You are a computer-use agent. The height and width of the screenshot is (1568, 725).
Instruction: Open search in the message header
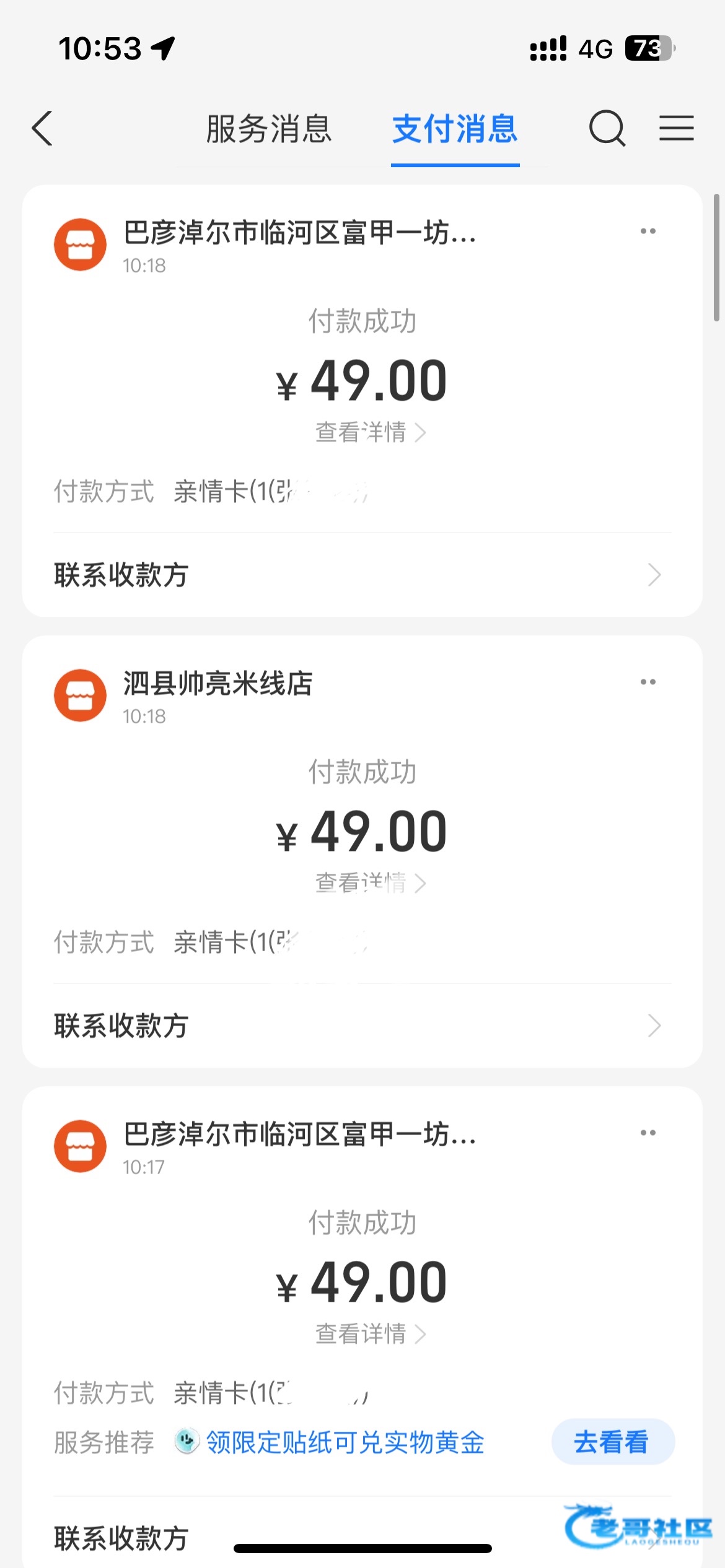[607, 129]
